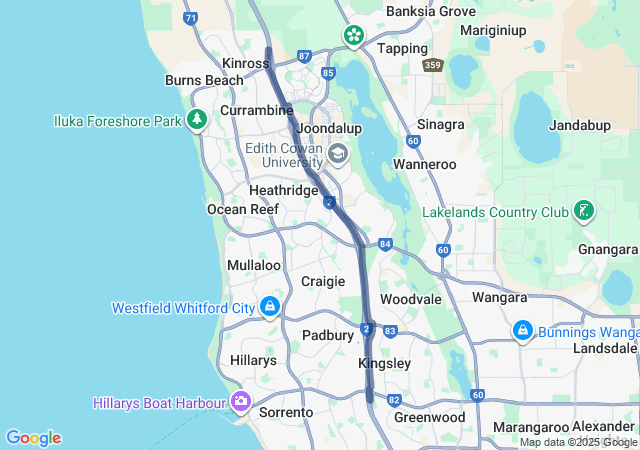Open the Bunnings Wangara shopping pin
Screen dimensions: 640x450
click(523, 330)
